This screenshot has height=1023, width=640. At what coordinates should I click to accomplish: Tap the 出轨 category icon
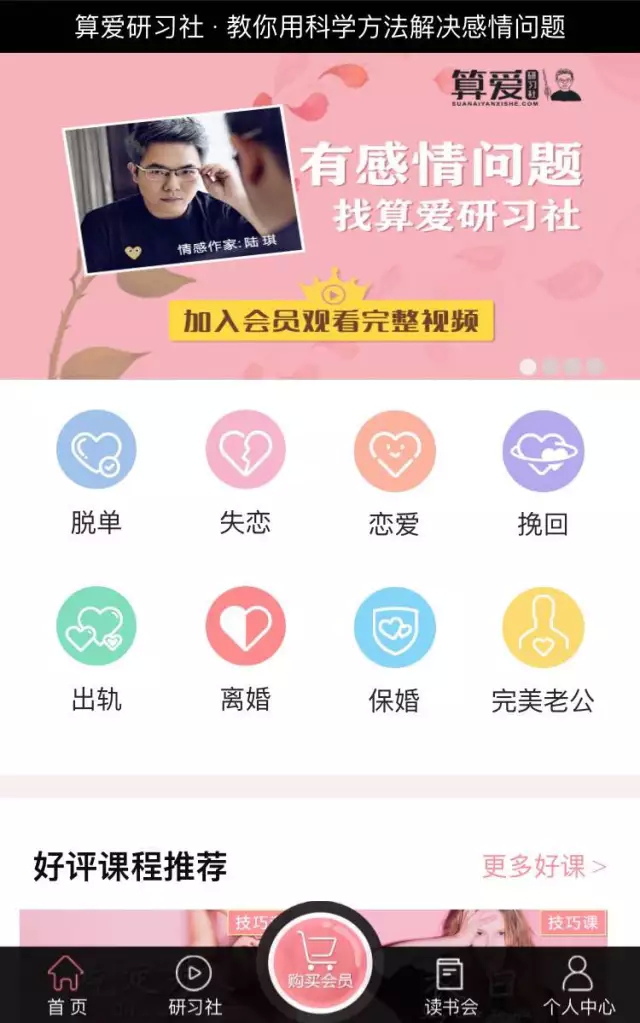coord(96,627)
